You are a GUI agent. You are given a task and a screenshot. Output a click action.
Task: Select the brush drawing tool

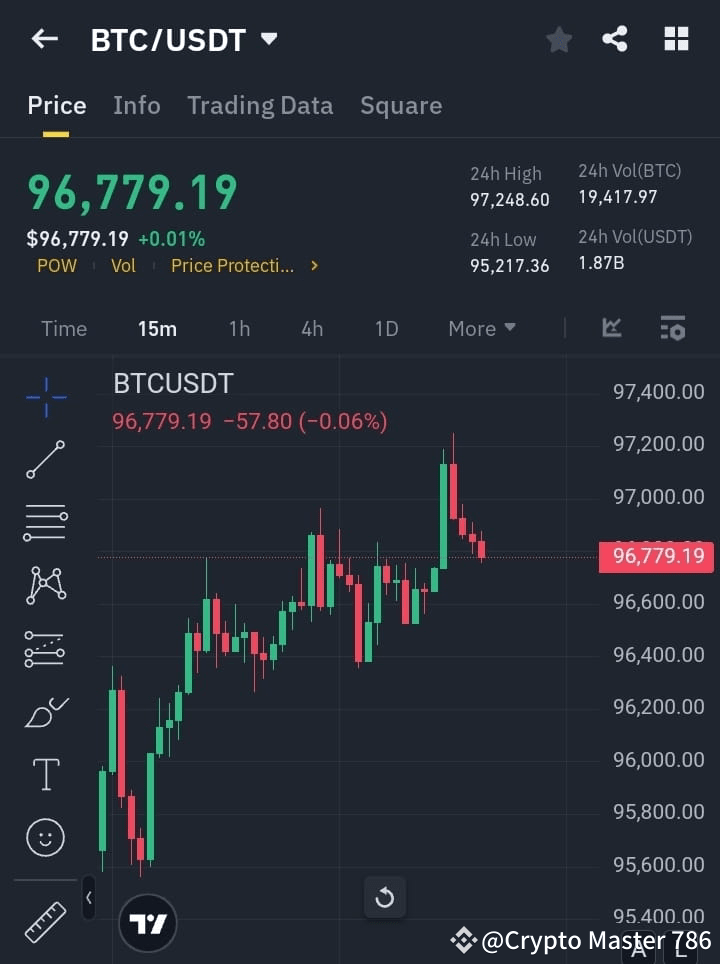point(44,711)
